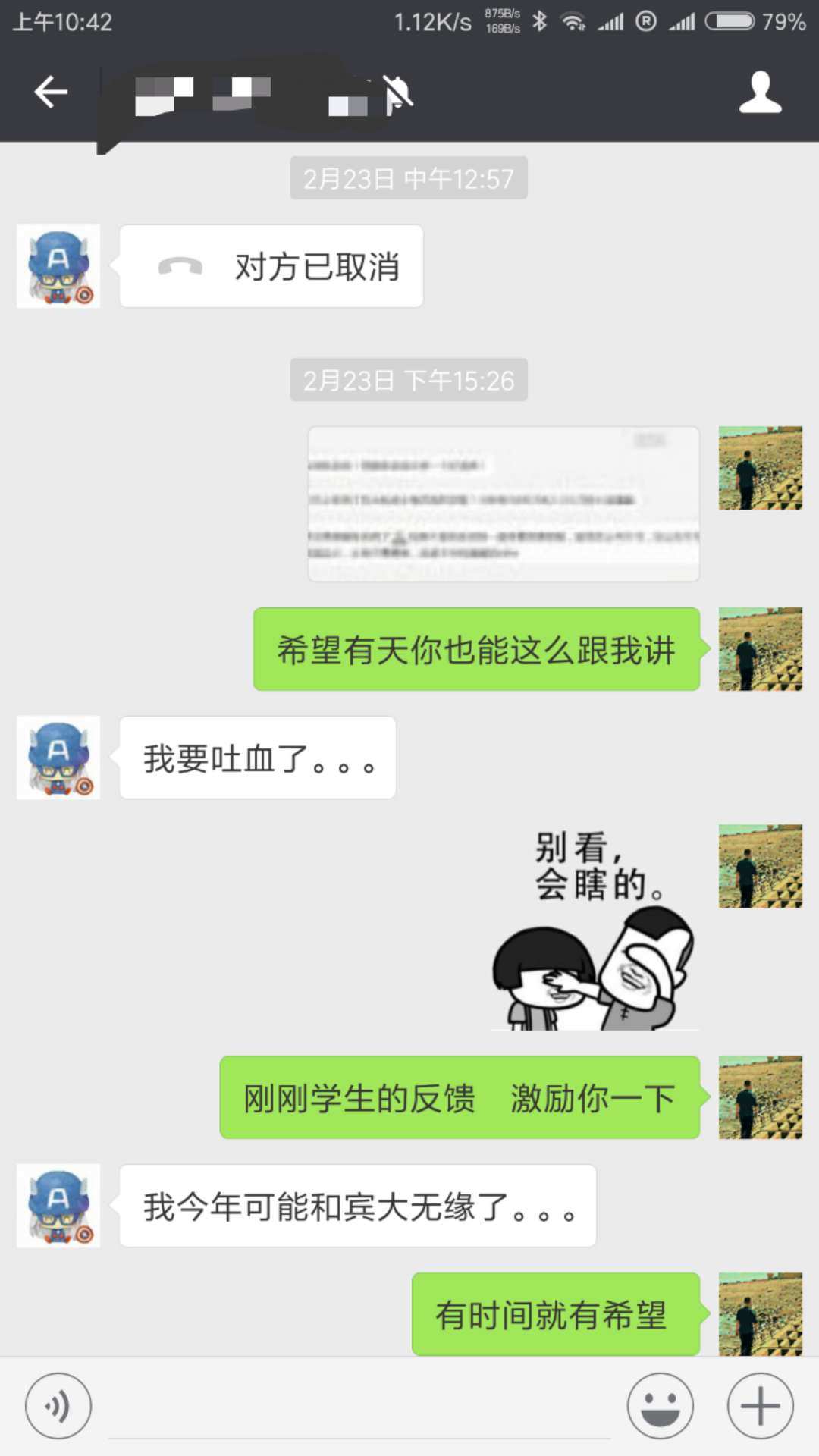Tap the message text input field
The height and width of the screenshot is (1456, 819).
358,1409
